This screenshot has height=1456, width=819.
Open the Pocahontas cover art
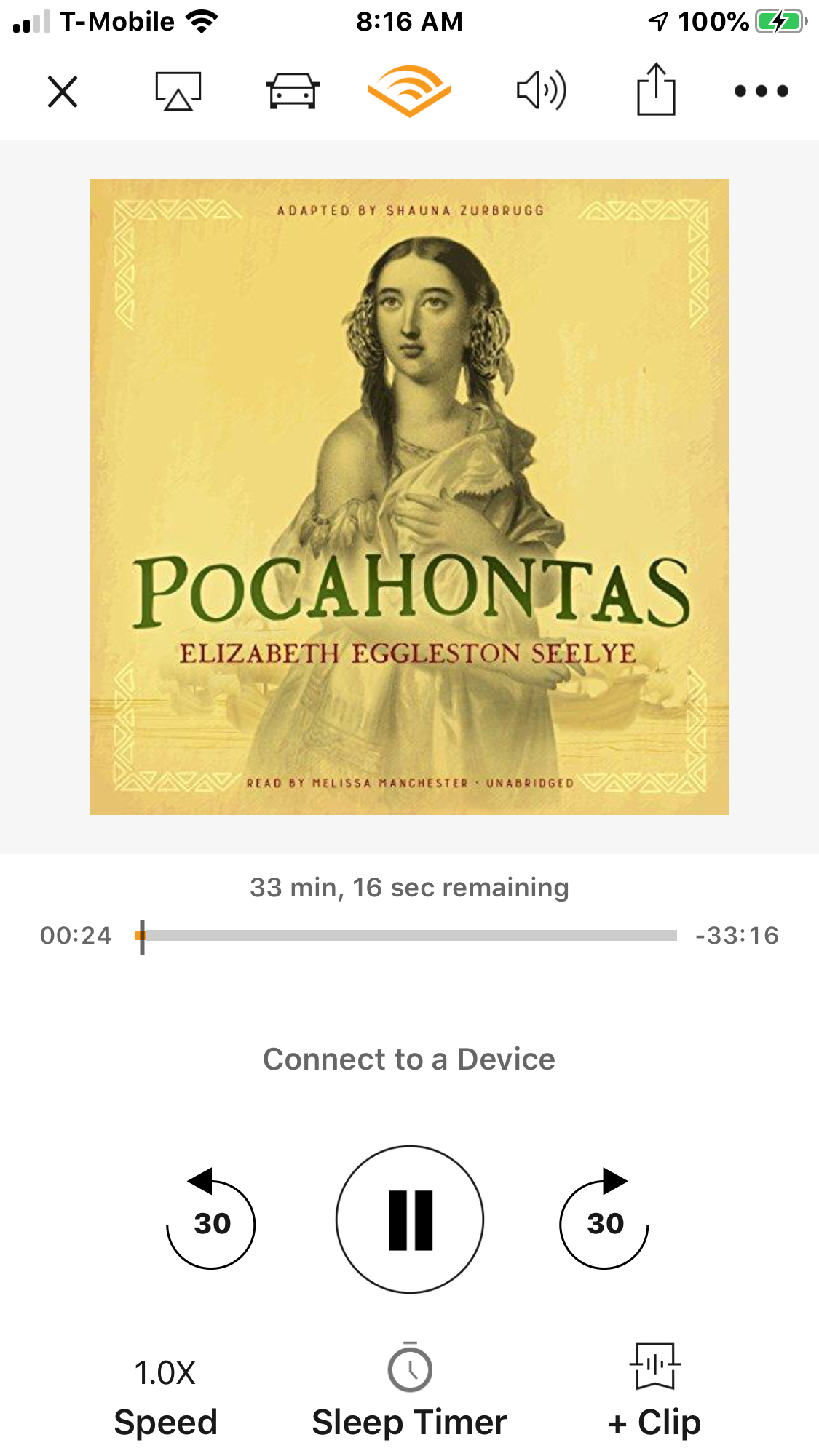[409, 497]
